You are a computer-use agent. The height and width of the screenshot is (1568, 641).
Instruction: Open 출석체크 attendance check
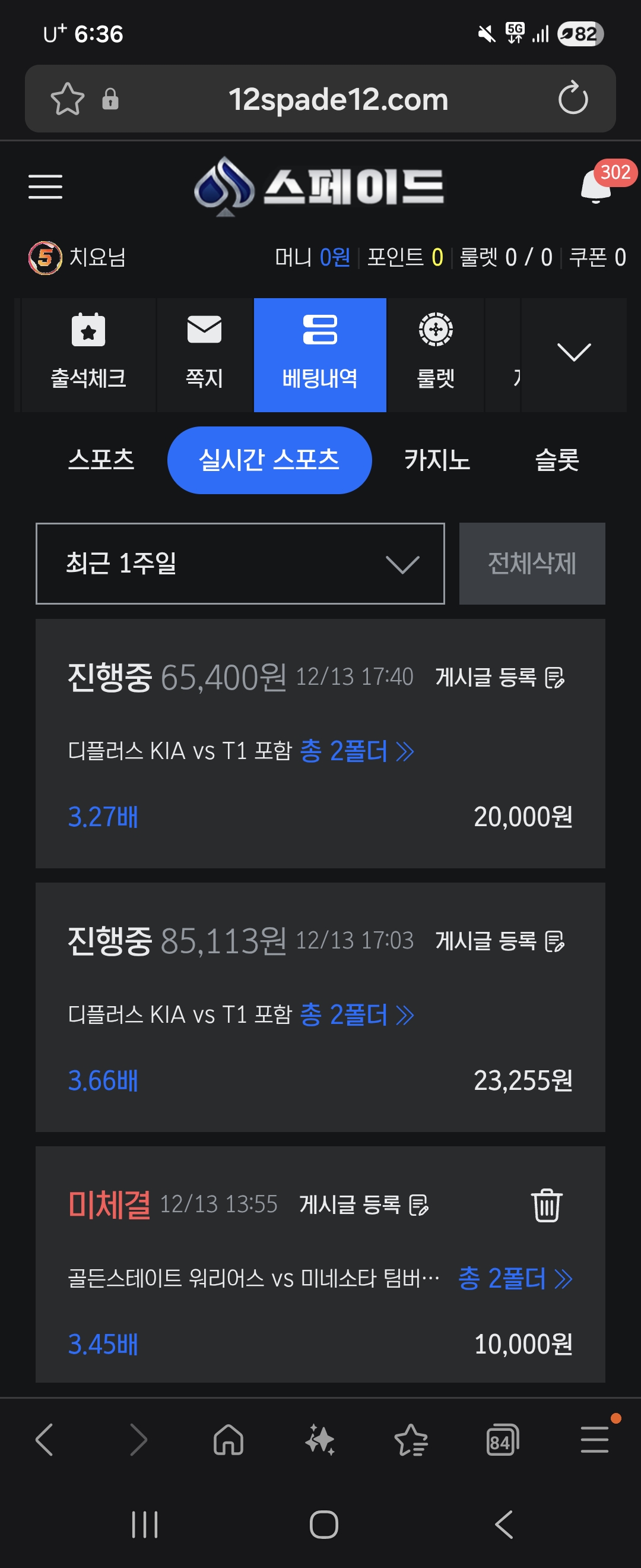pos(88,354)
